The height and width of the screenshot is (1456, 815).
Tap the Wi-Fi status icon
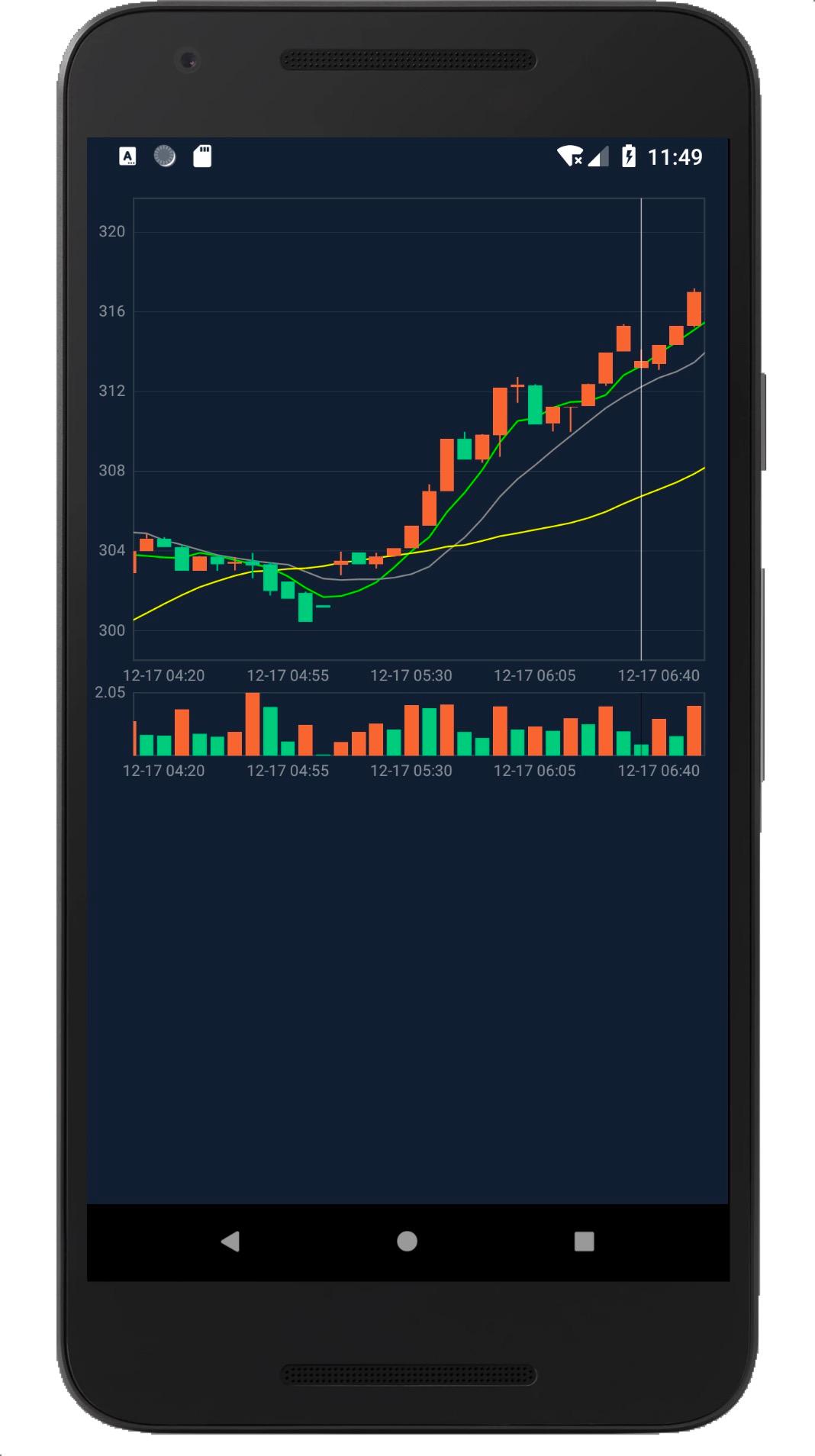click(x=571, y=156)
